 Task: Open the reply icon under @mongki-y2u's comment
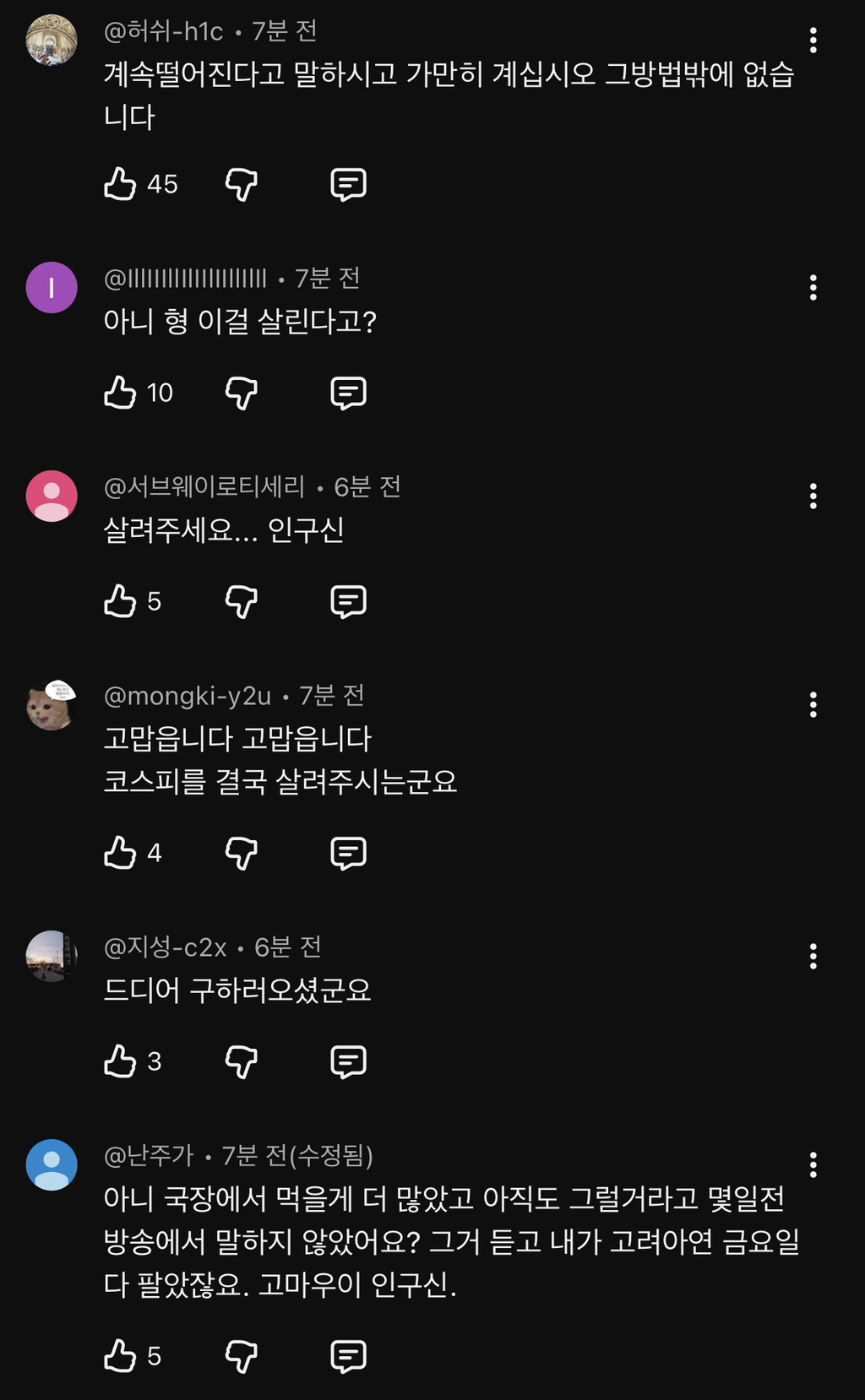(x=350, y=853)
